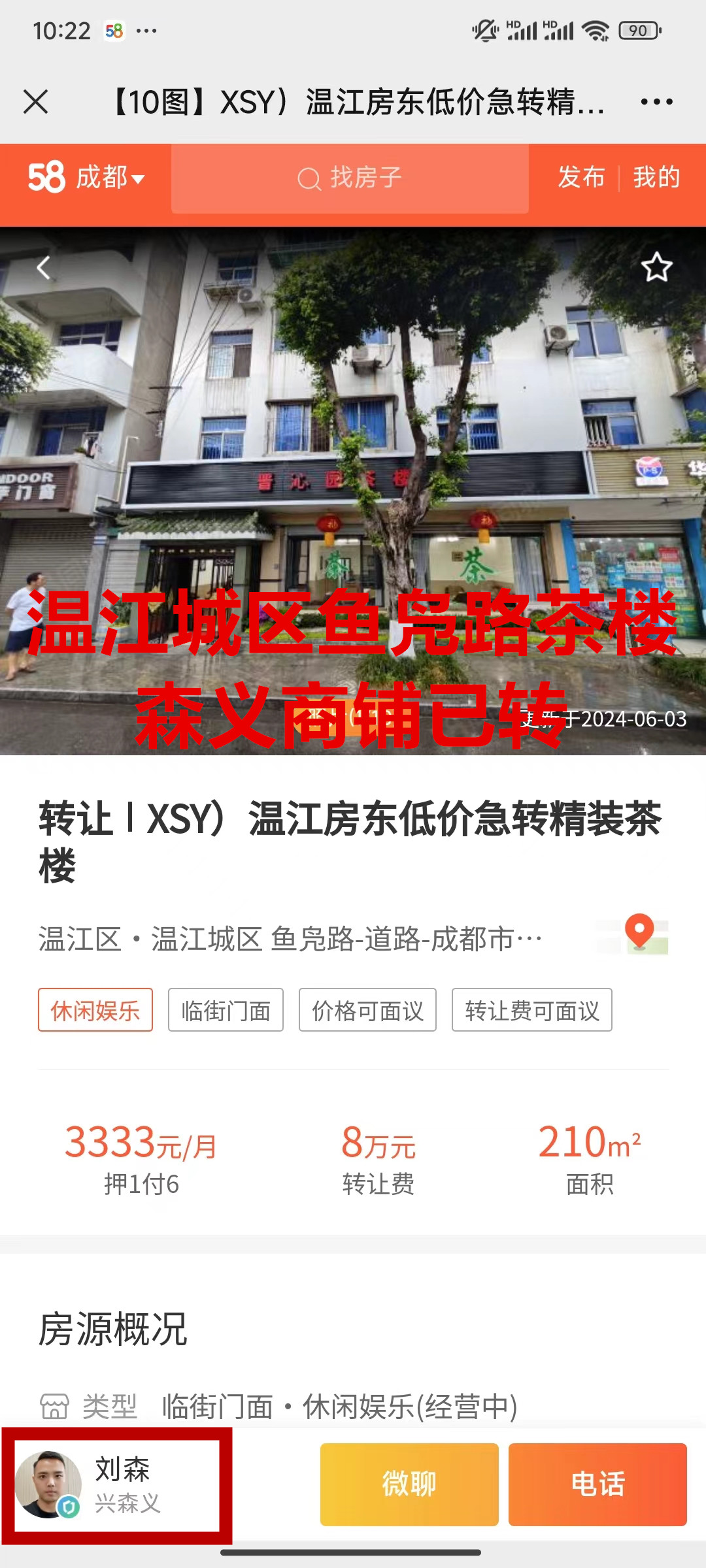Favorite this listing with the star icon
The image size is (706, 1568).
pyautogui.click(x=656, y=268)
